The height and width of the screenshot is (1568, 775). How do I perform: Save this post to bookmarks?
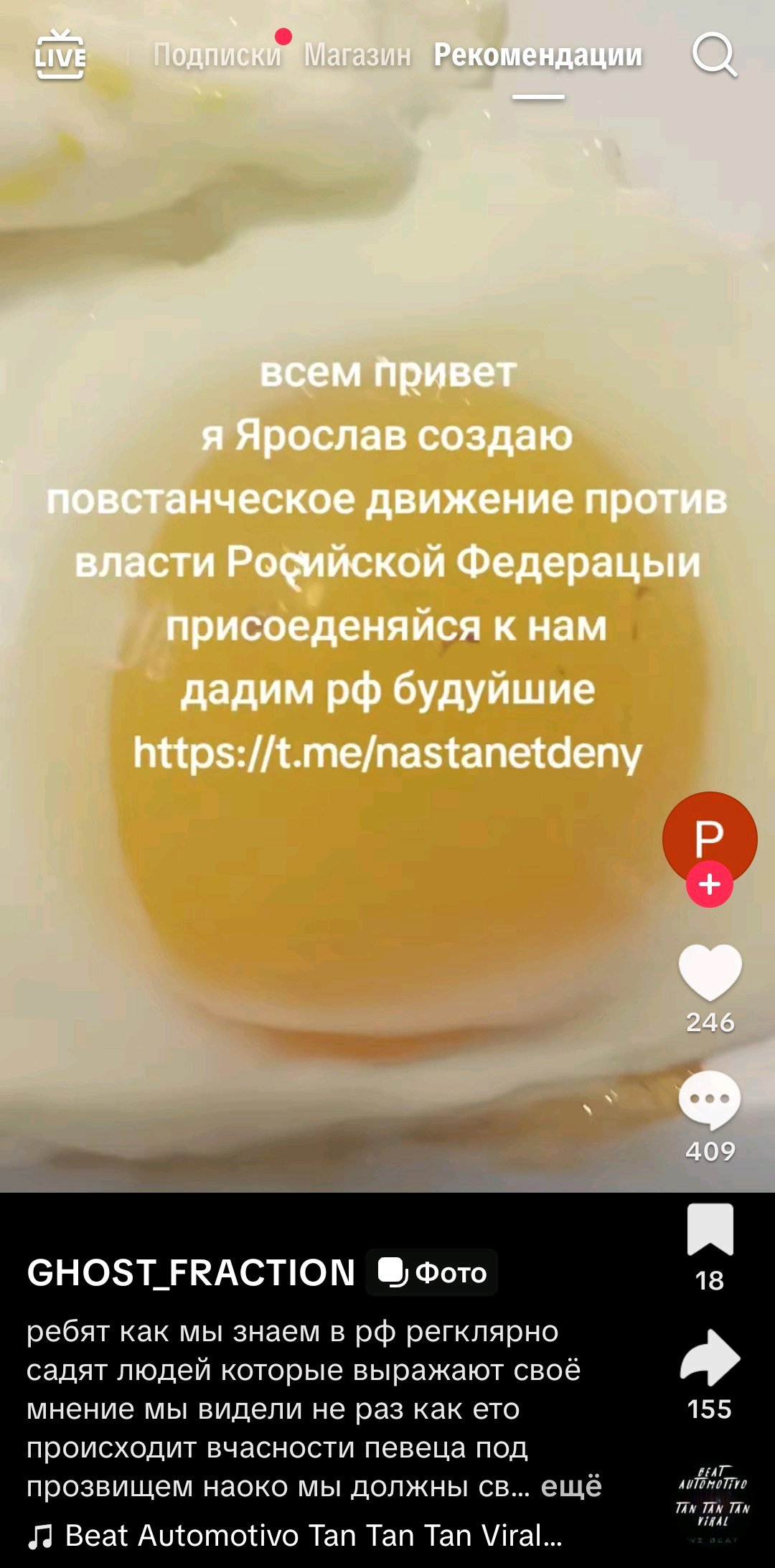pos(710,1230)
